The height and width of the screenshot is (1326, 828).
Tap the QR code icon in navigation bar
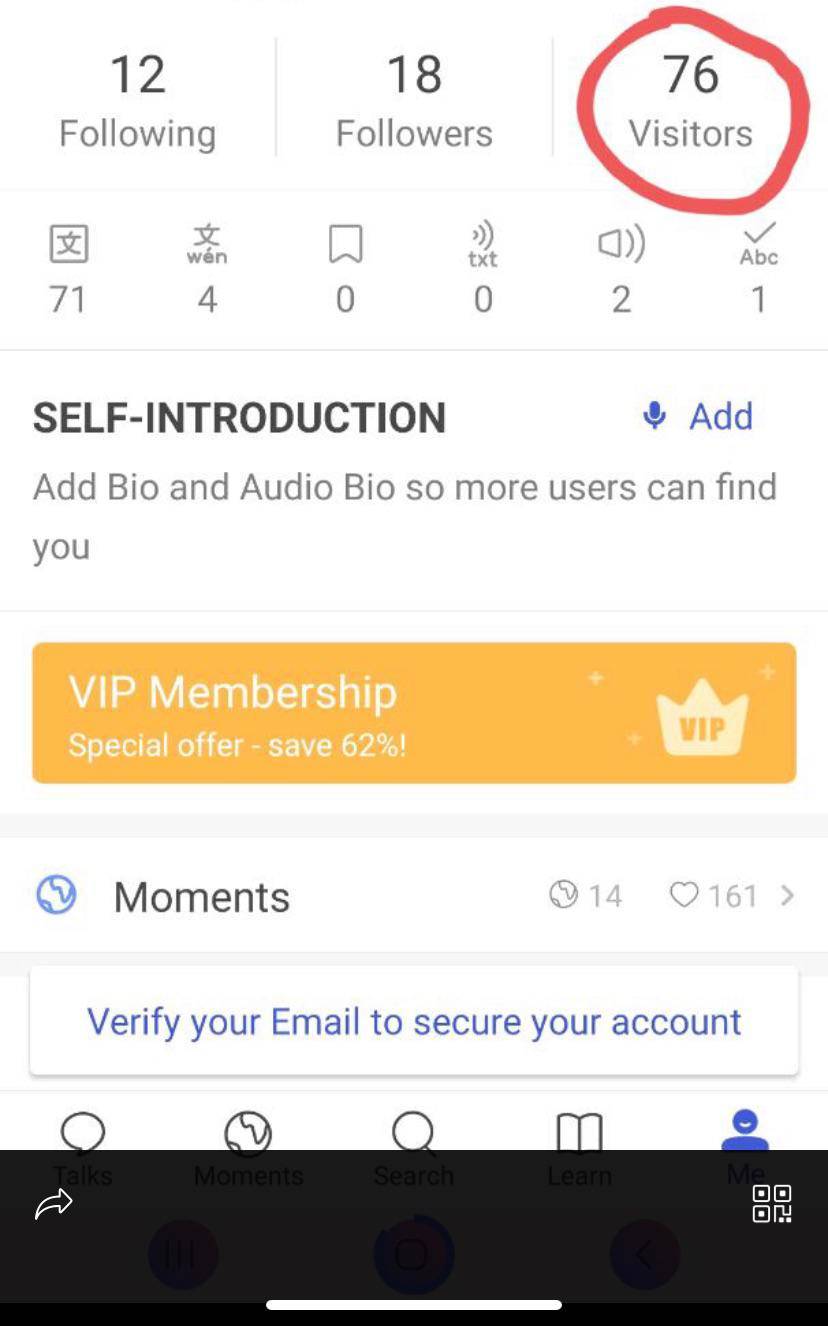(771, 1206)
